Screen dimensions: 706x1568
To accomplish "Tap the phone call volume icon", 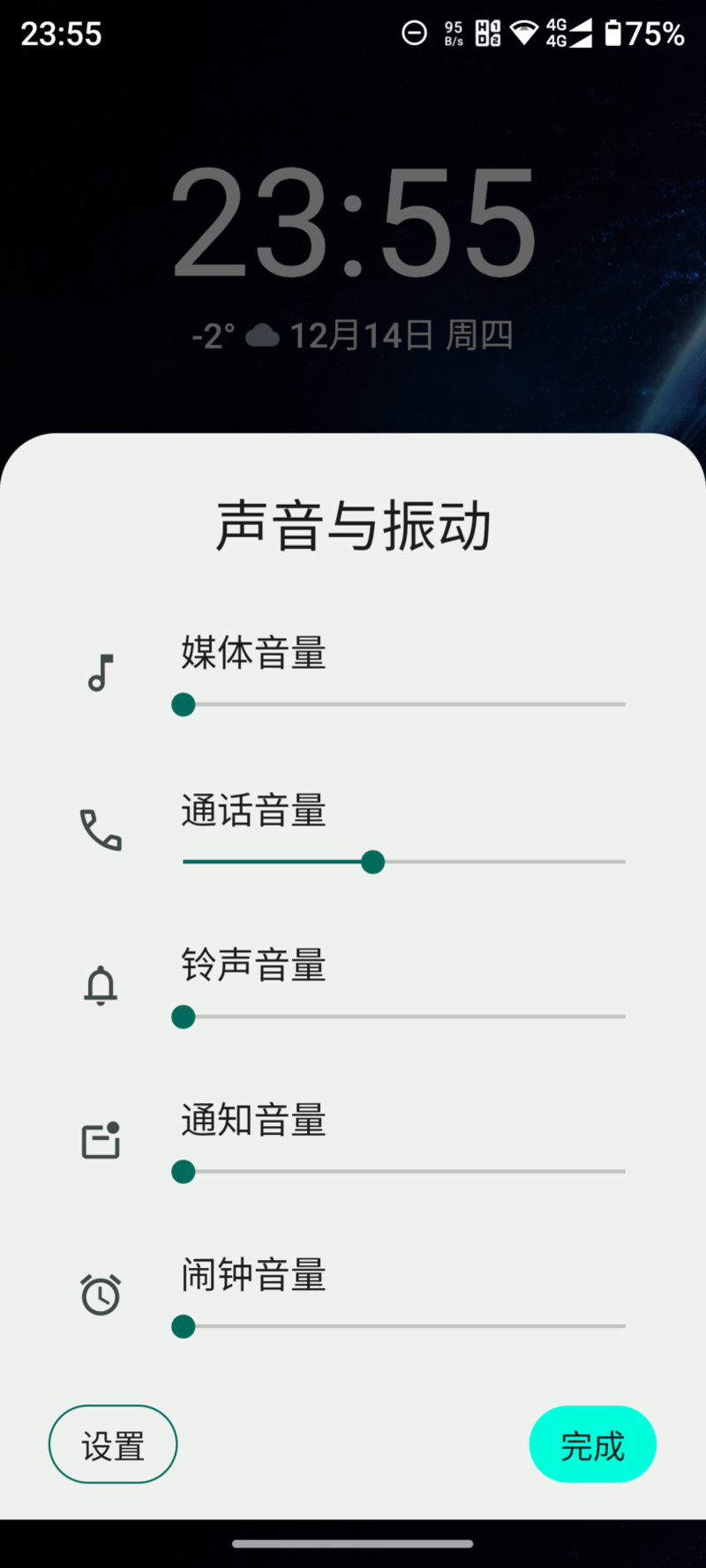I will tap(101, 829).
